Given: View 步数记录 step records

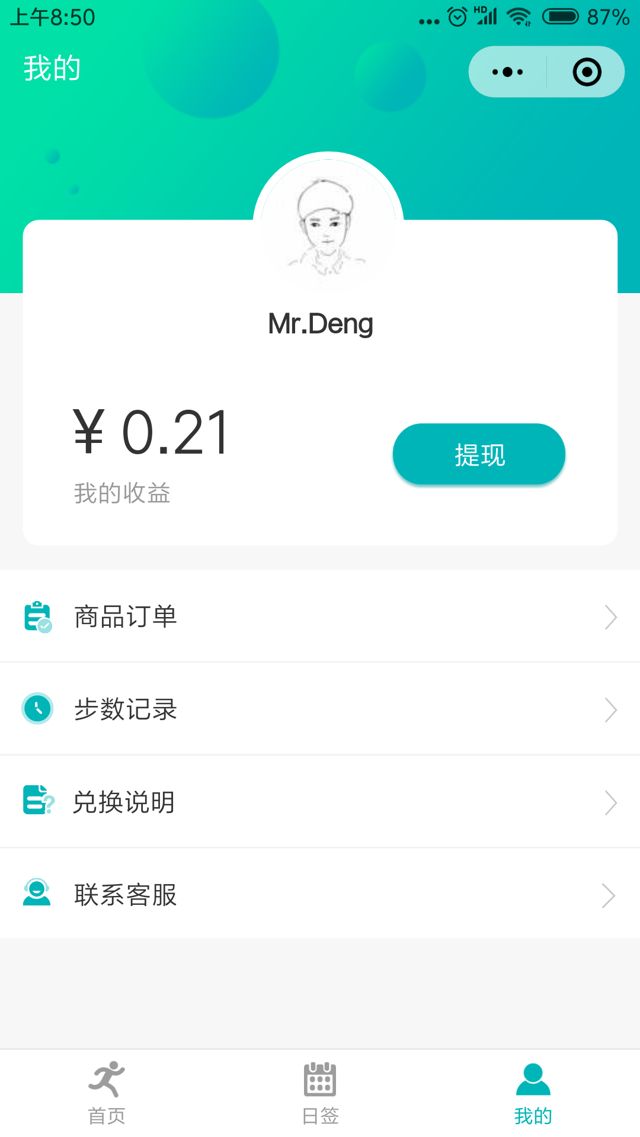Looking at the screenshot, I should (320, 709).
